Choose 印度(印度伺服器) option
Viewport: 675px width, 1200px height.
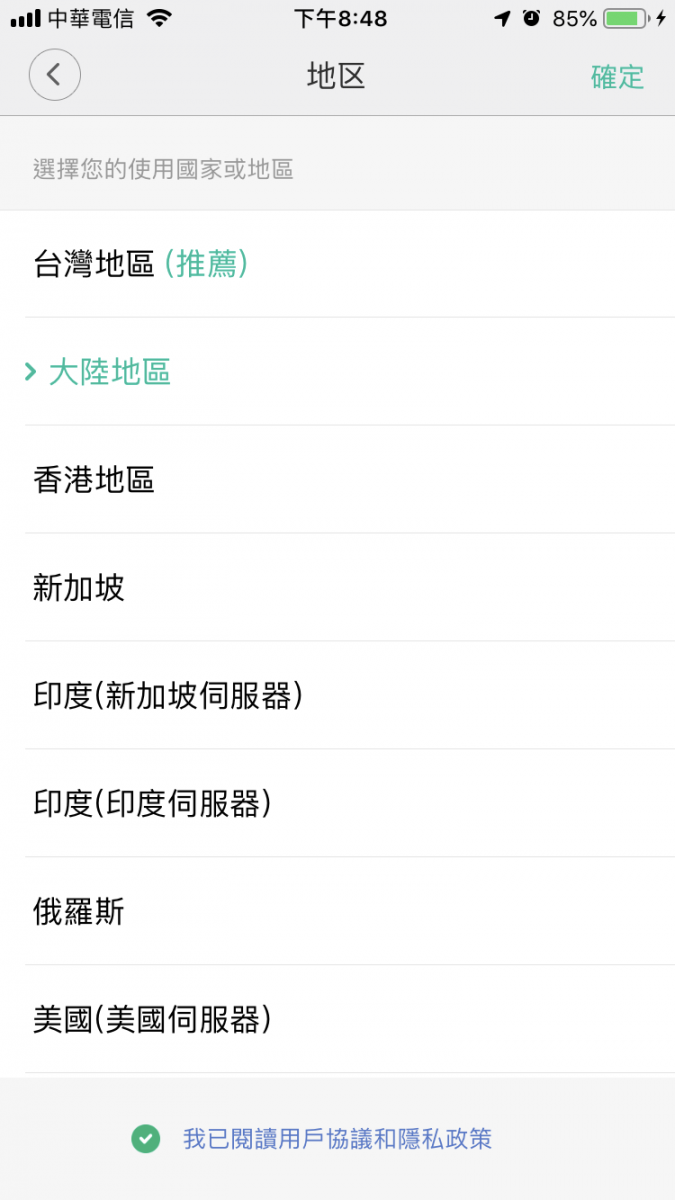pos(153,804)
